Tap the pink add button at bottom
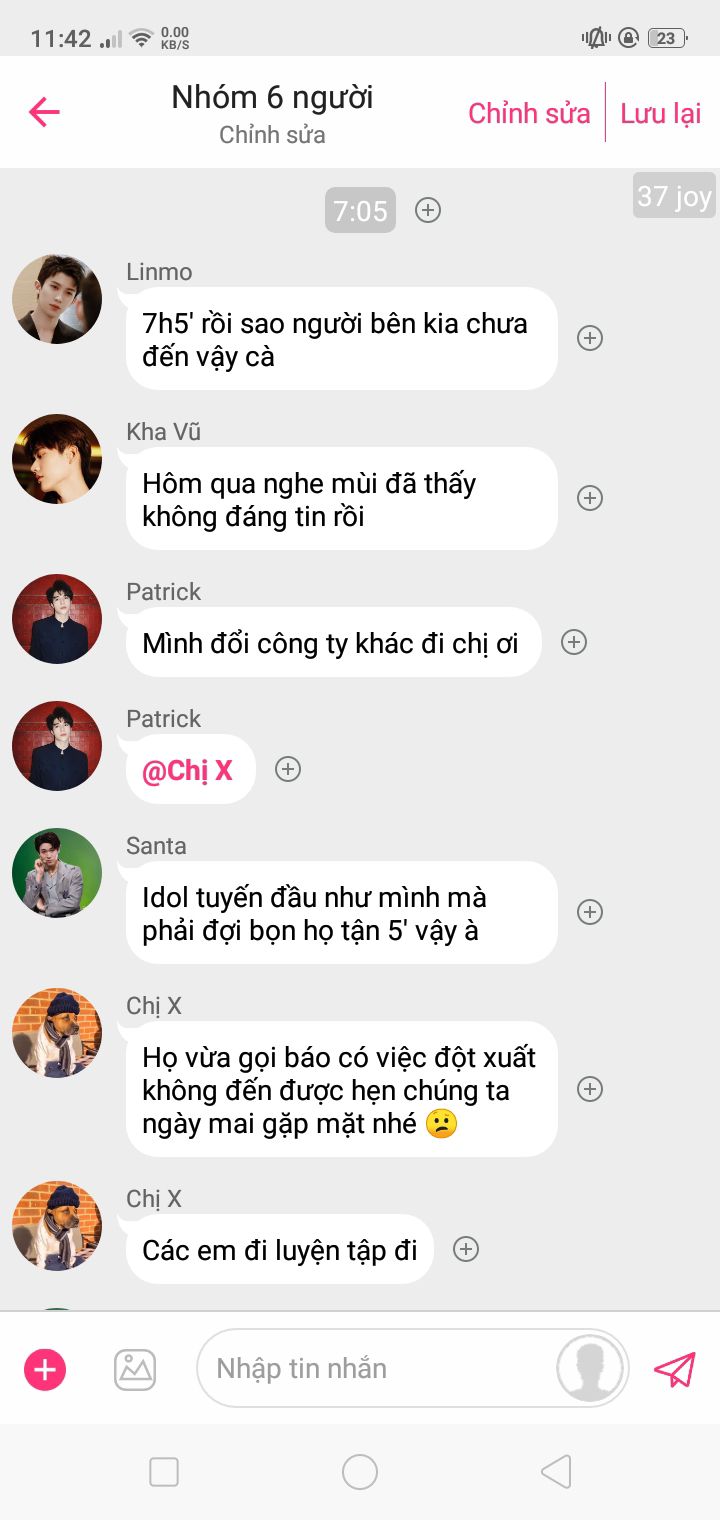The image size is (720, 1520). pos(45,1369)
